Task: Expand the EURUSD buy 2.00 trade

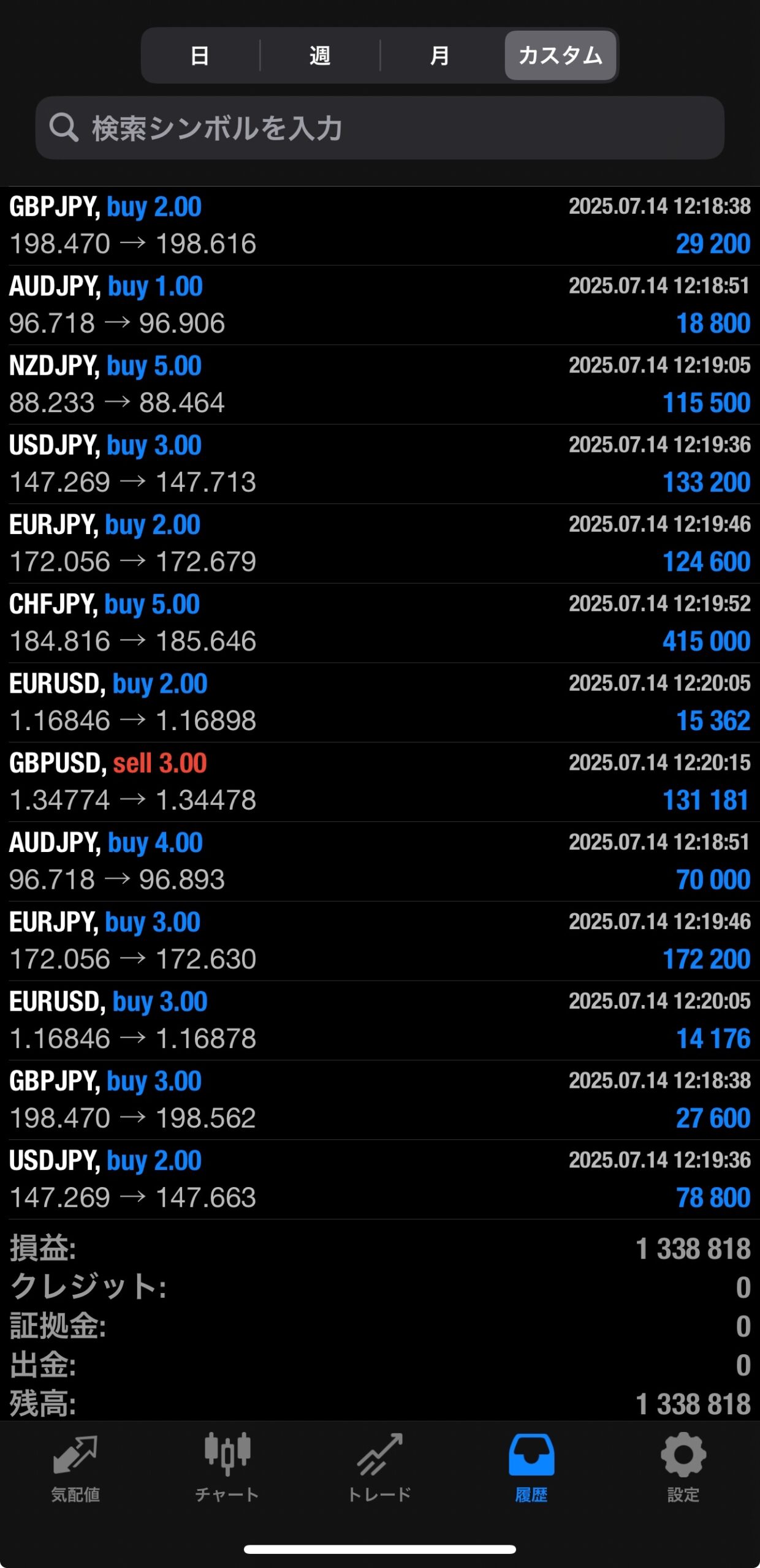Action: 380,703
